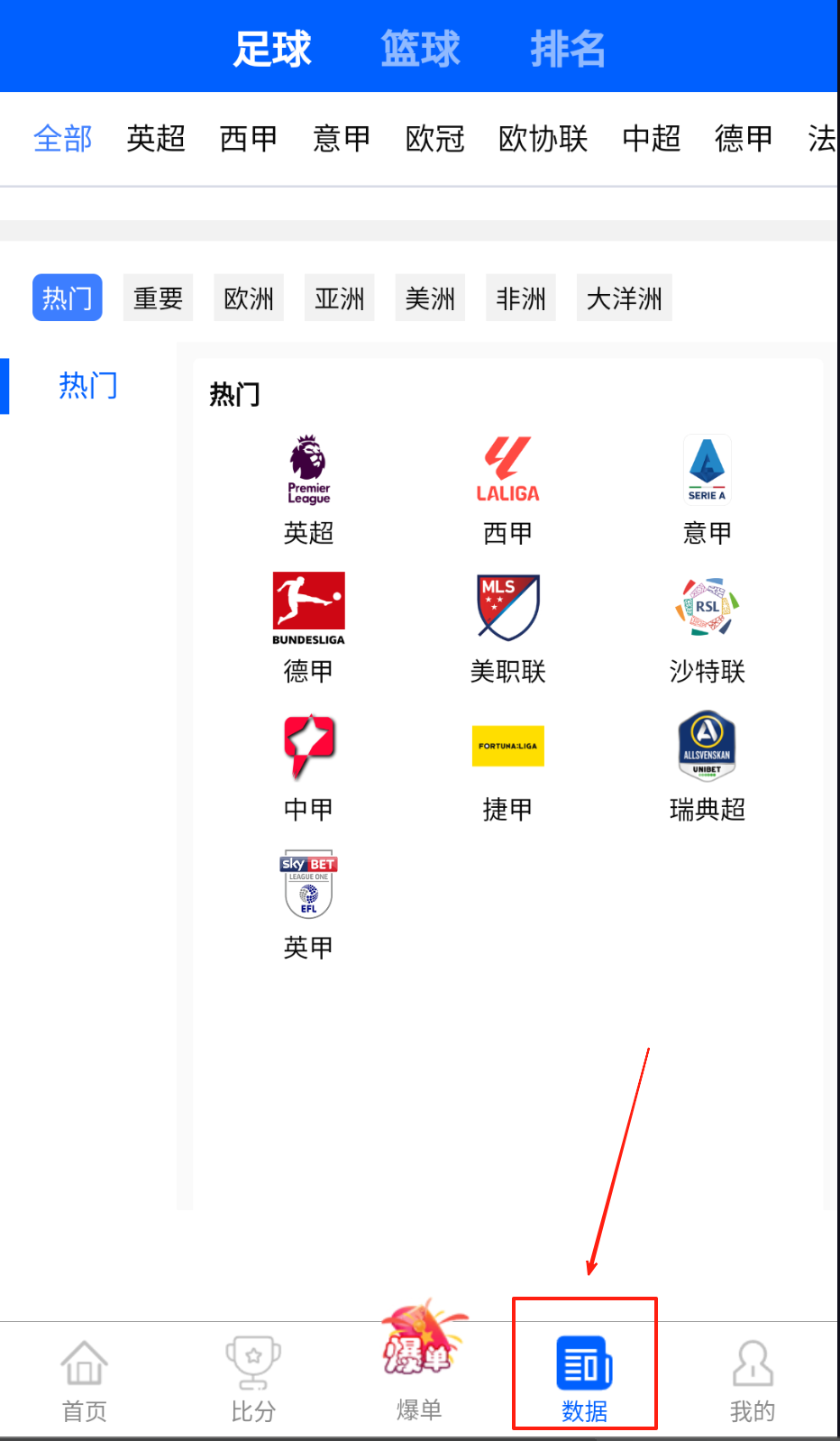The image size is (840, 1441).
Task: Switch to the 篮球 top tab
Action: [420, 49]
